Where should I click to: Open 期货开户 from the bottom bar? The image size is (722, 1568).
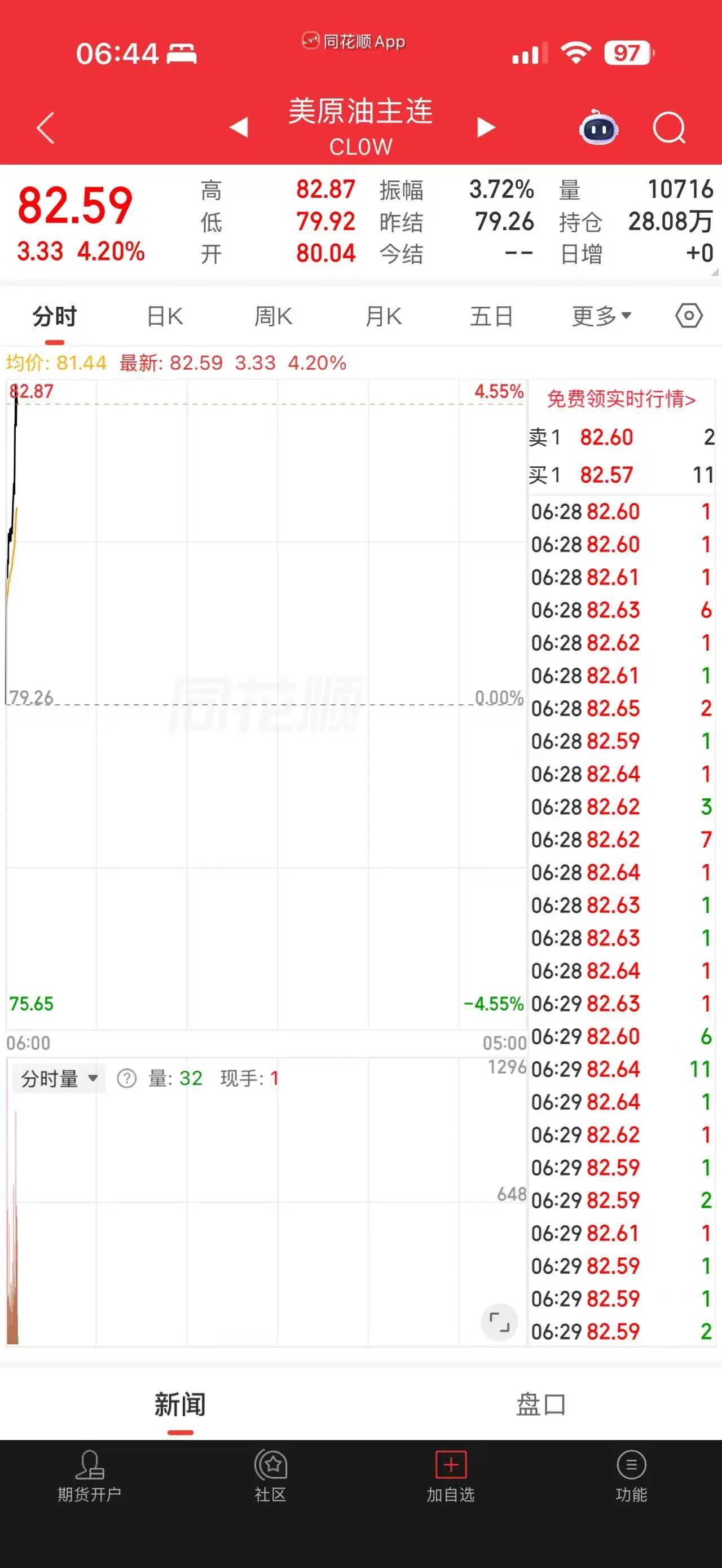tap(90, 1476)
